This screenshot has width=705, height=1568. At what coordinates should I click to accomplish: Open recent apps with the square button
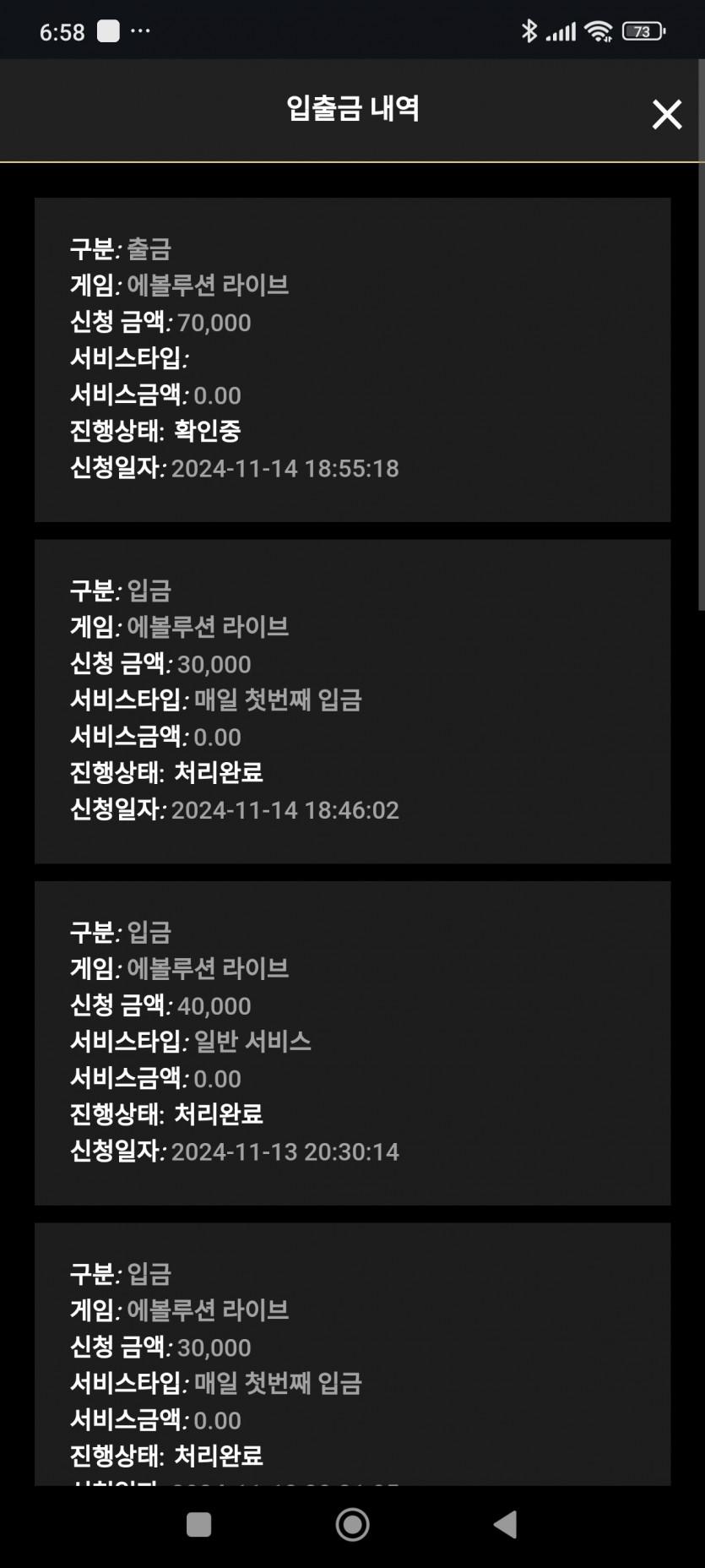tap(198, 1524)
